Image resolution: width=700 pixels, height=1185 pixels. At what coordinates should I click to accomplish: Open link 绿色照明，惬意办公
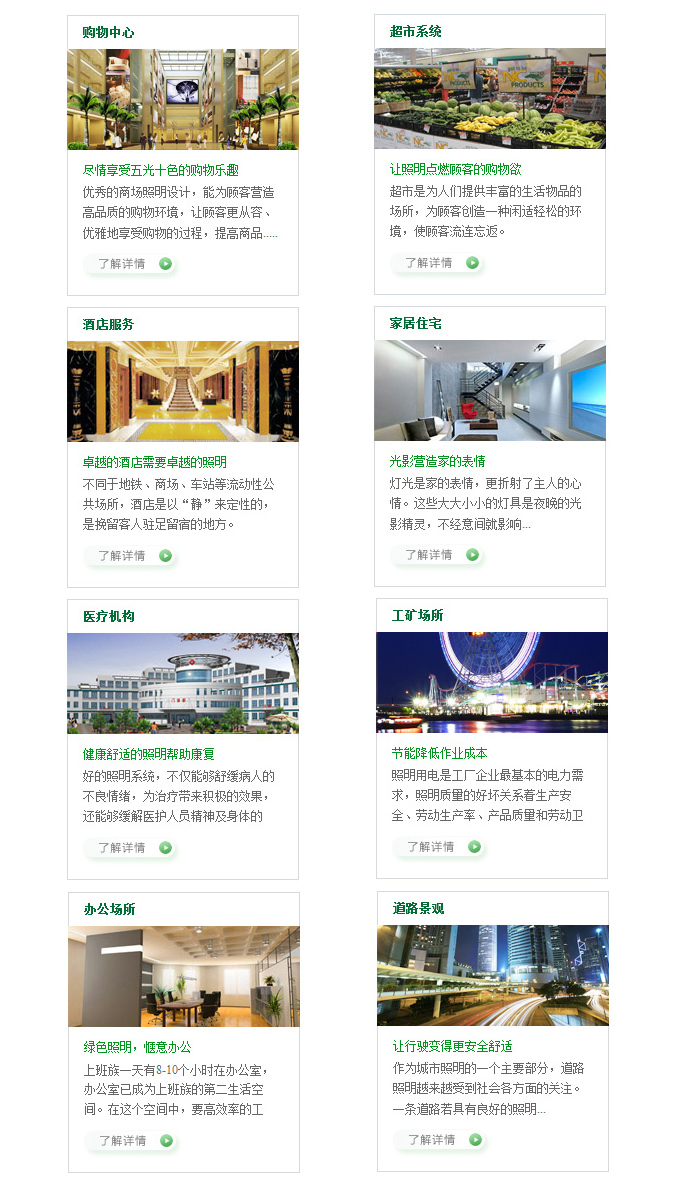pyautogui.click(x=138, y=1048)
